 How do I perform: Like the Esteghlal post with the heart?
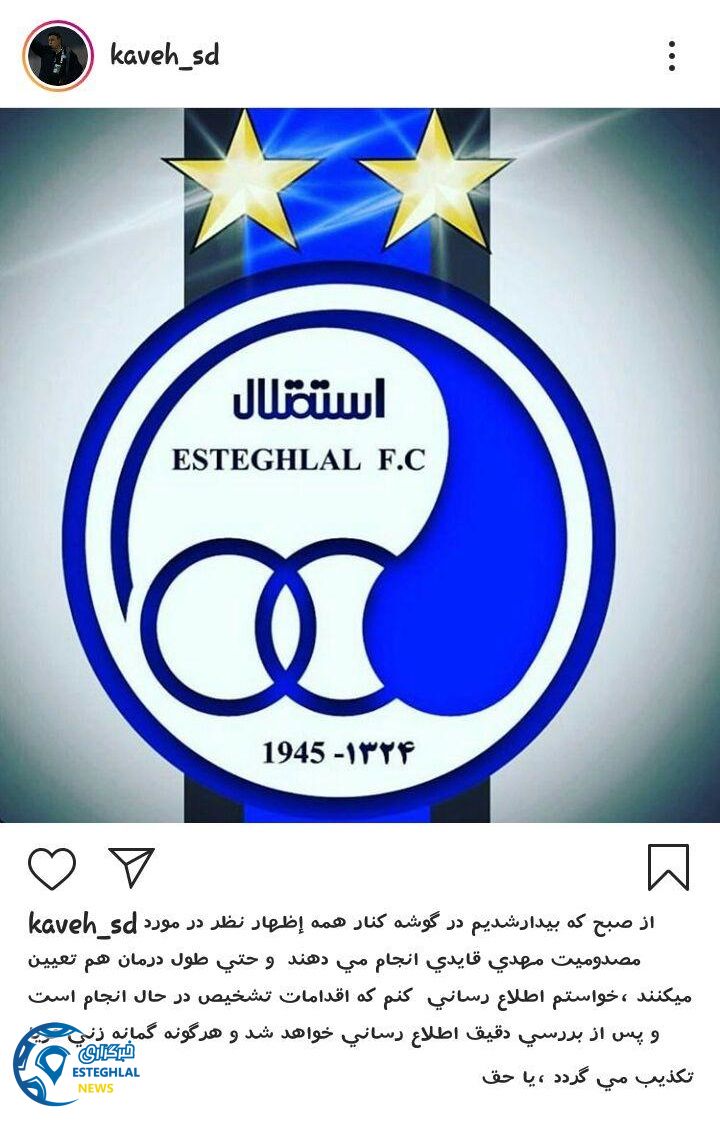pos(52,868)
